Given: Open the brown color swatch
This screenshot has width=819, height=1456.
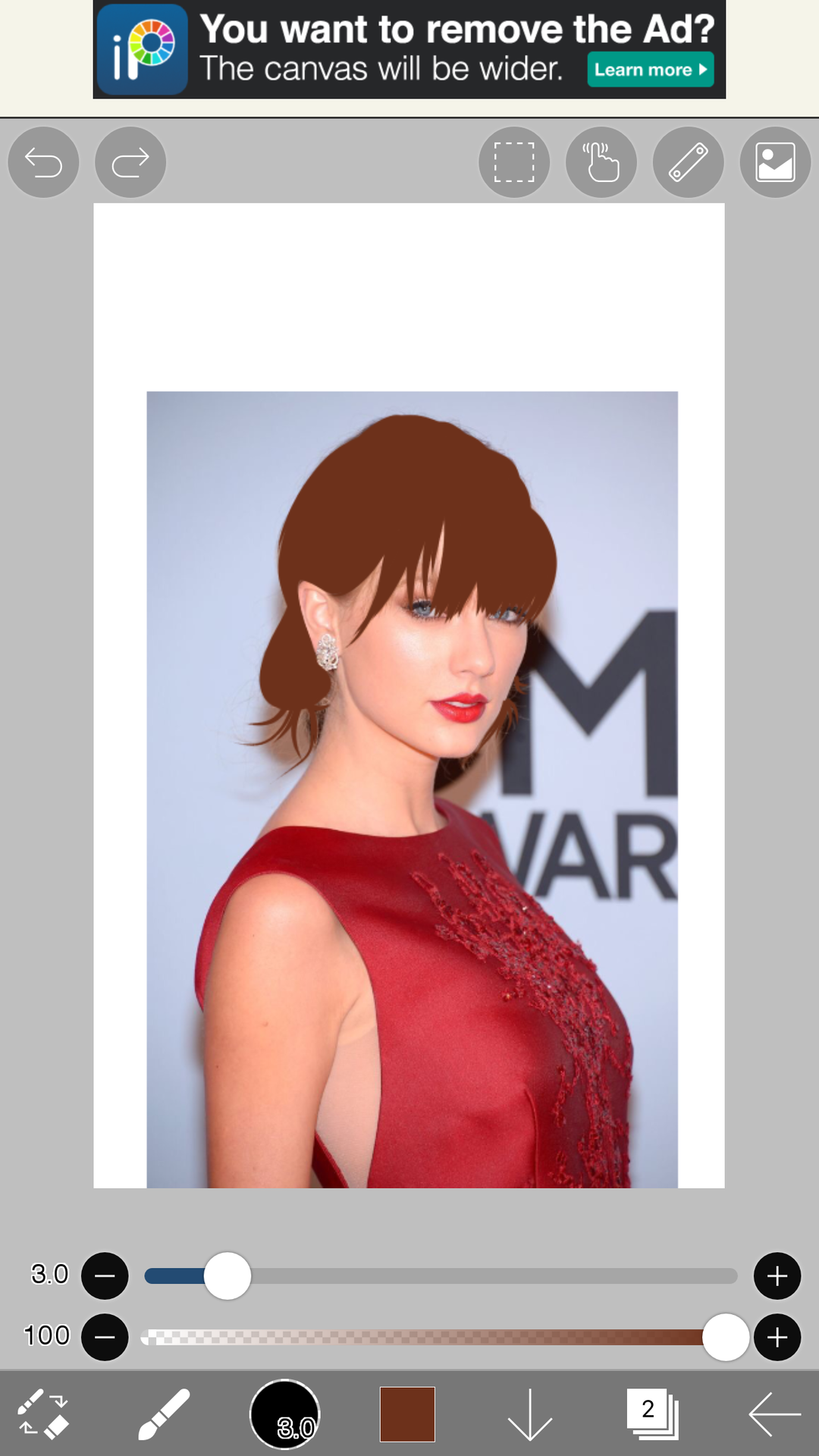Looking at the screenshot, I should pos(407,1414).
